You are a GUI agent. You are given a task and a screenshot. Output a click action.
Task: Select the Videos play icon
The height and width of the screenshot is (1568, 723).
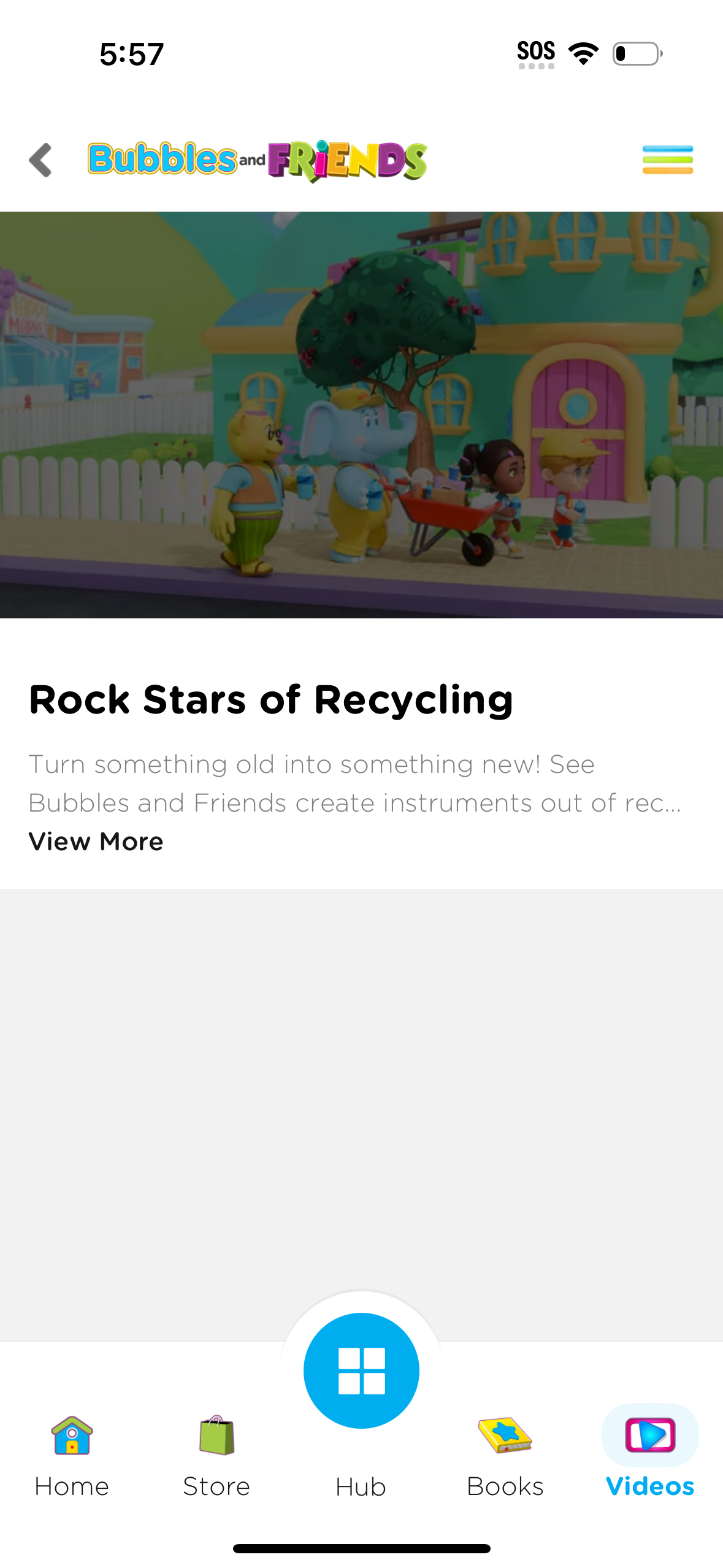[649, 1434]
